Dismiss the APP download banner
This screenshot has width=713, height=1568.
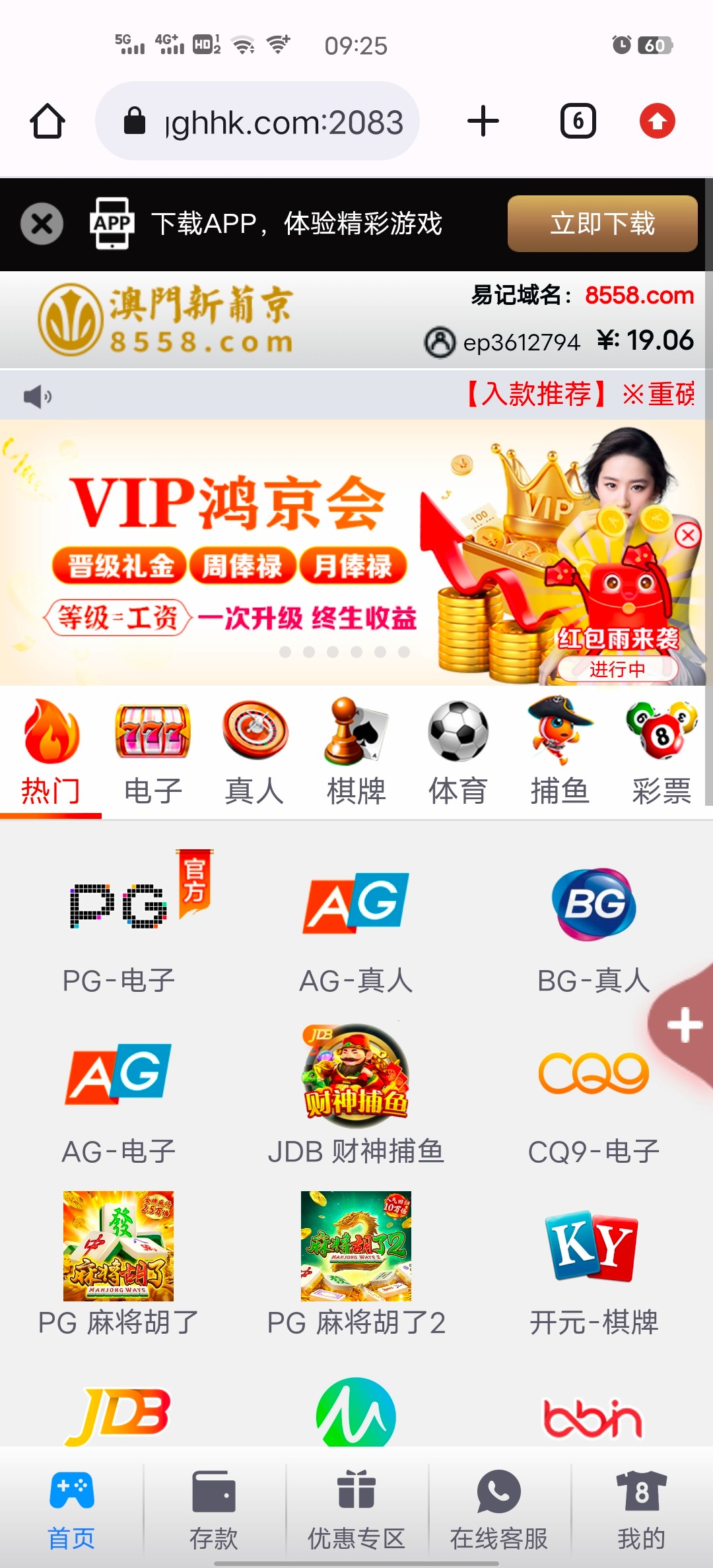[x=42, y=224]
